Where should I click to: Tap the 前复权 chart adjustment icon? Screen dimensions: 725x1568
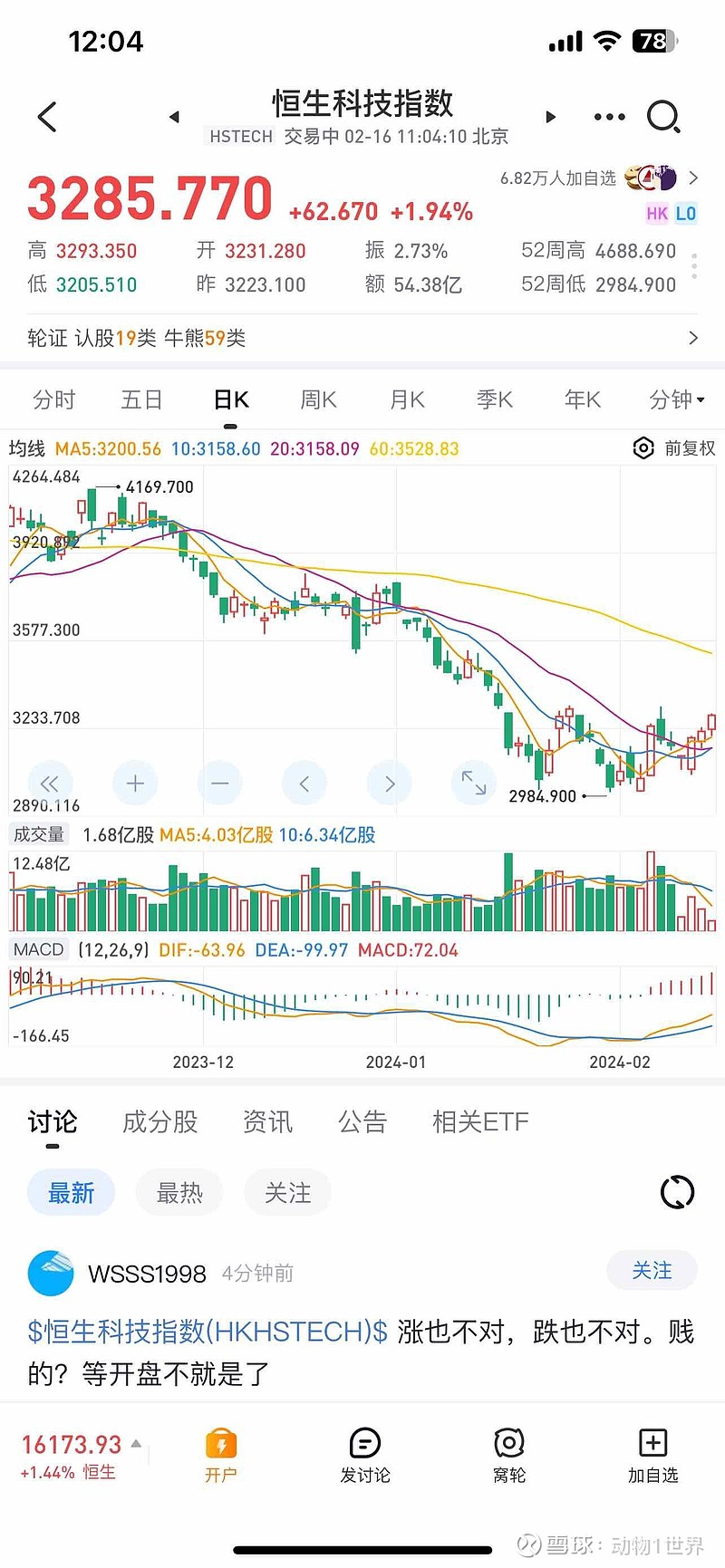643,447
